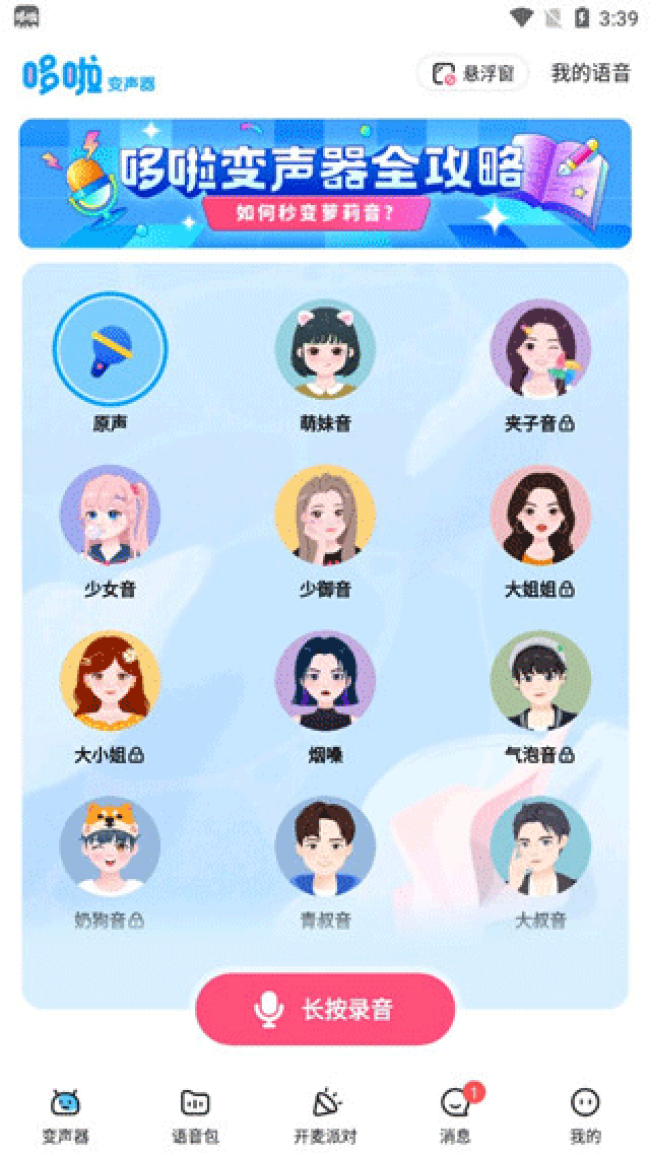Pick the 少女音 voice effect
Viewport: 650px width, 1153px height.
point(110,515)
